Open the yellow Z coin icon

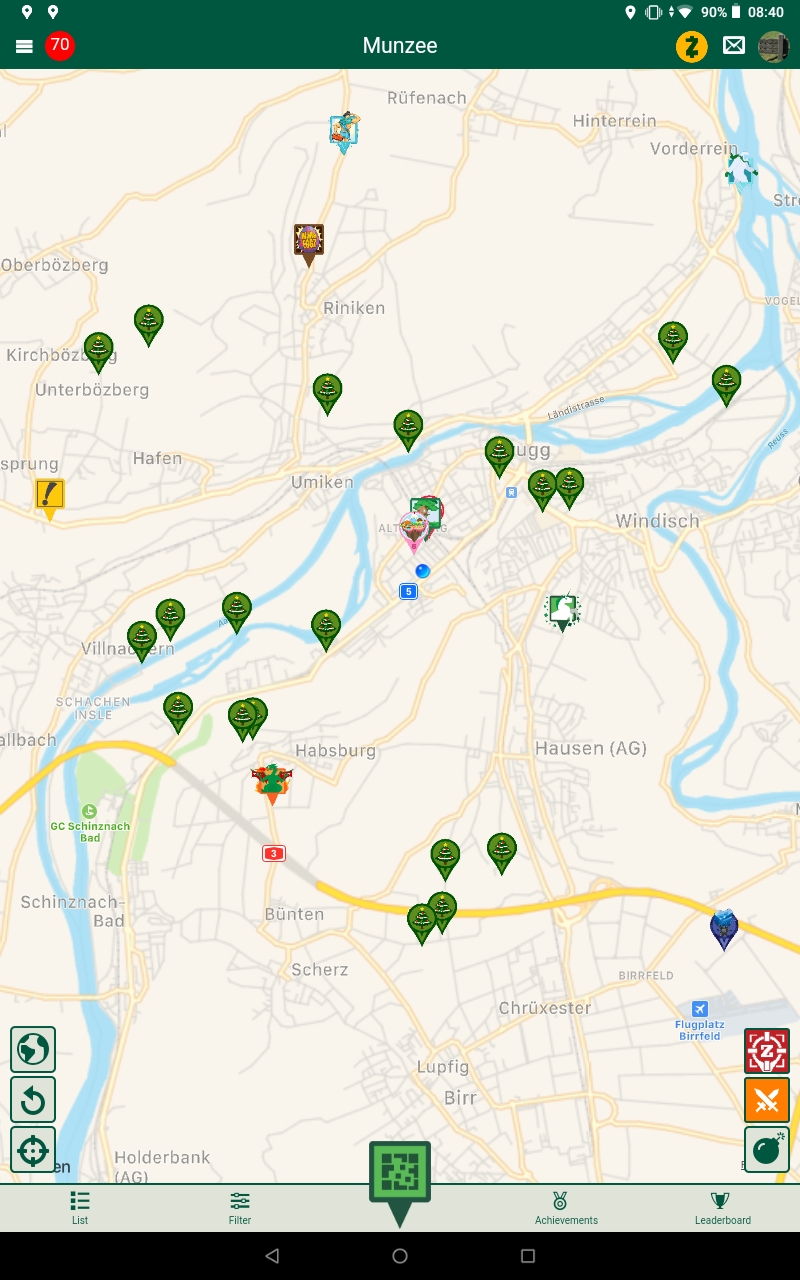click(x=691, y=46)
